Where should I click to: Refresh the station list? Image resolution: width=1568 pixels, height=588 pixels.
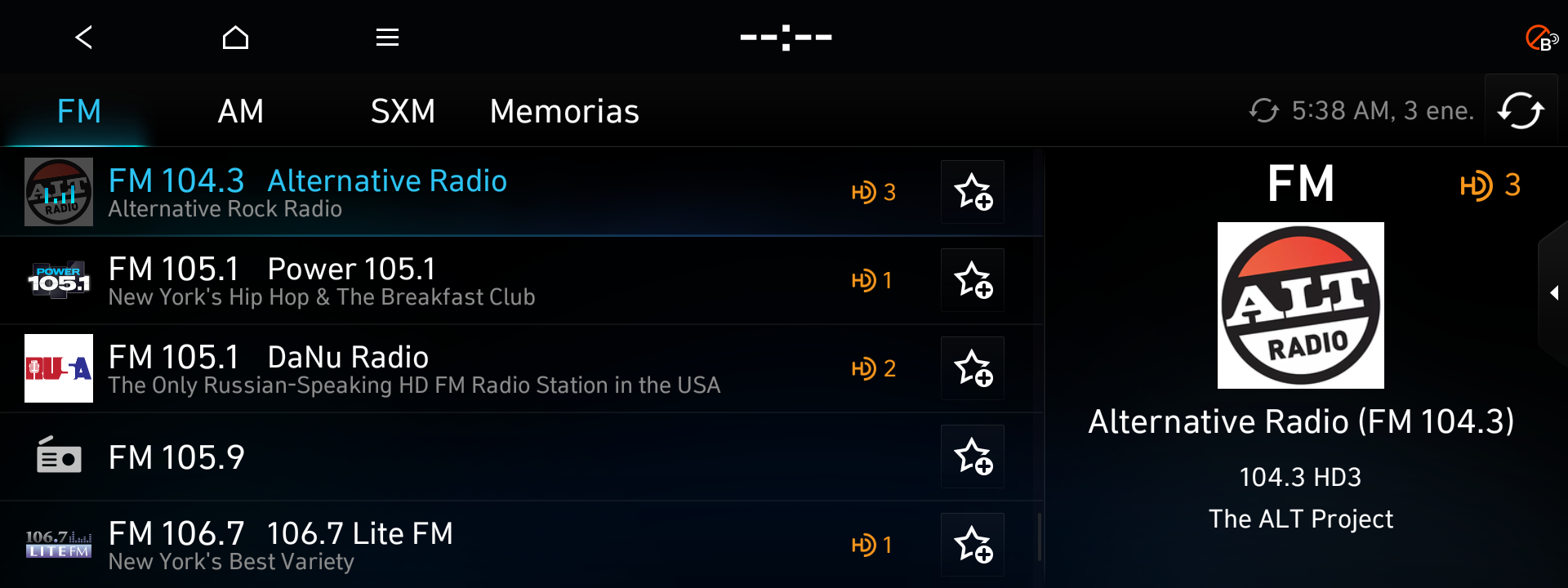point(1520,110)
